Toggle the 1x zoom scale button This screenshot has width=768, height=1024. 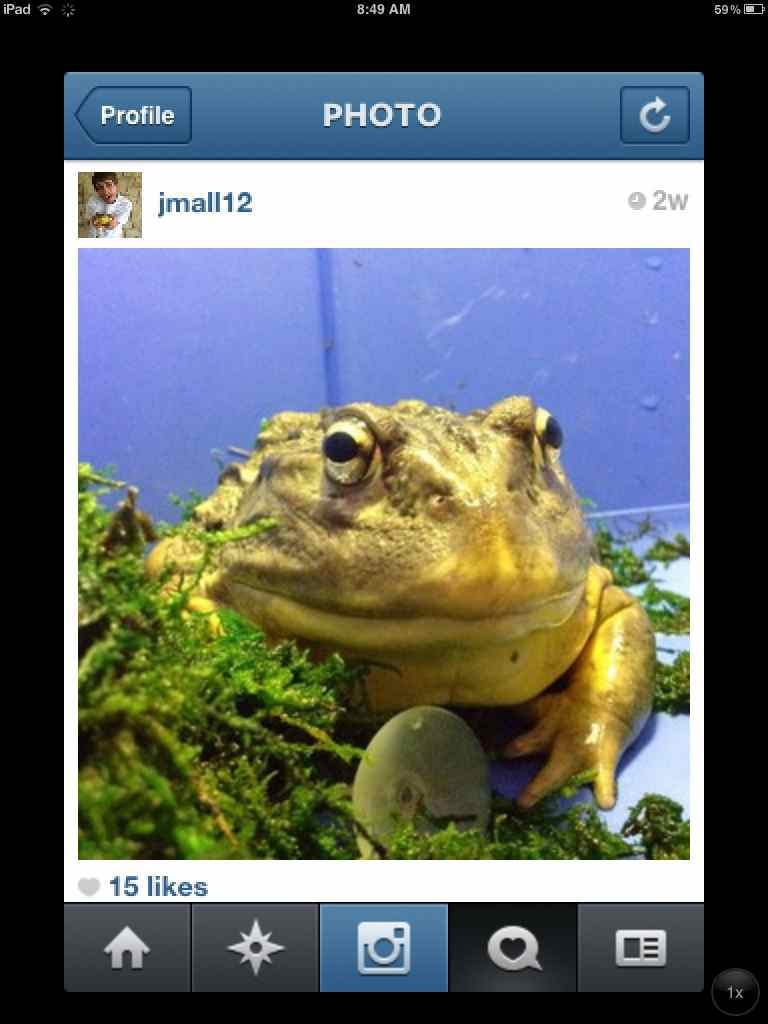[735, 992]
